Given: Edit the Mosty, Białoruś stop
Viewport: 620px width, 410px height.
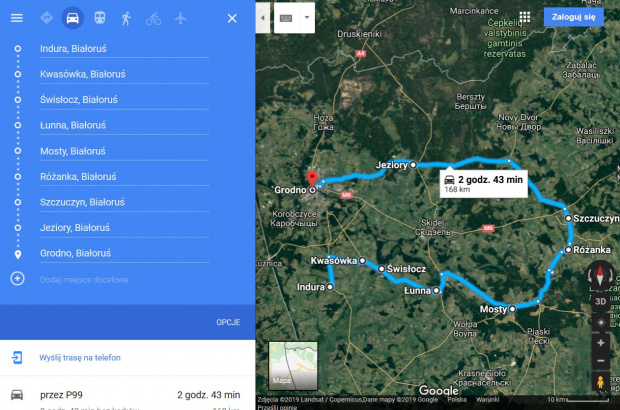Looking at the screenshot, I should 120,151.
